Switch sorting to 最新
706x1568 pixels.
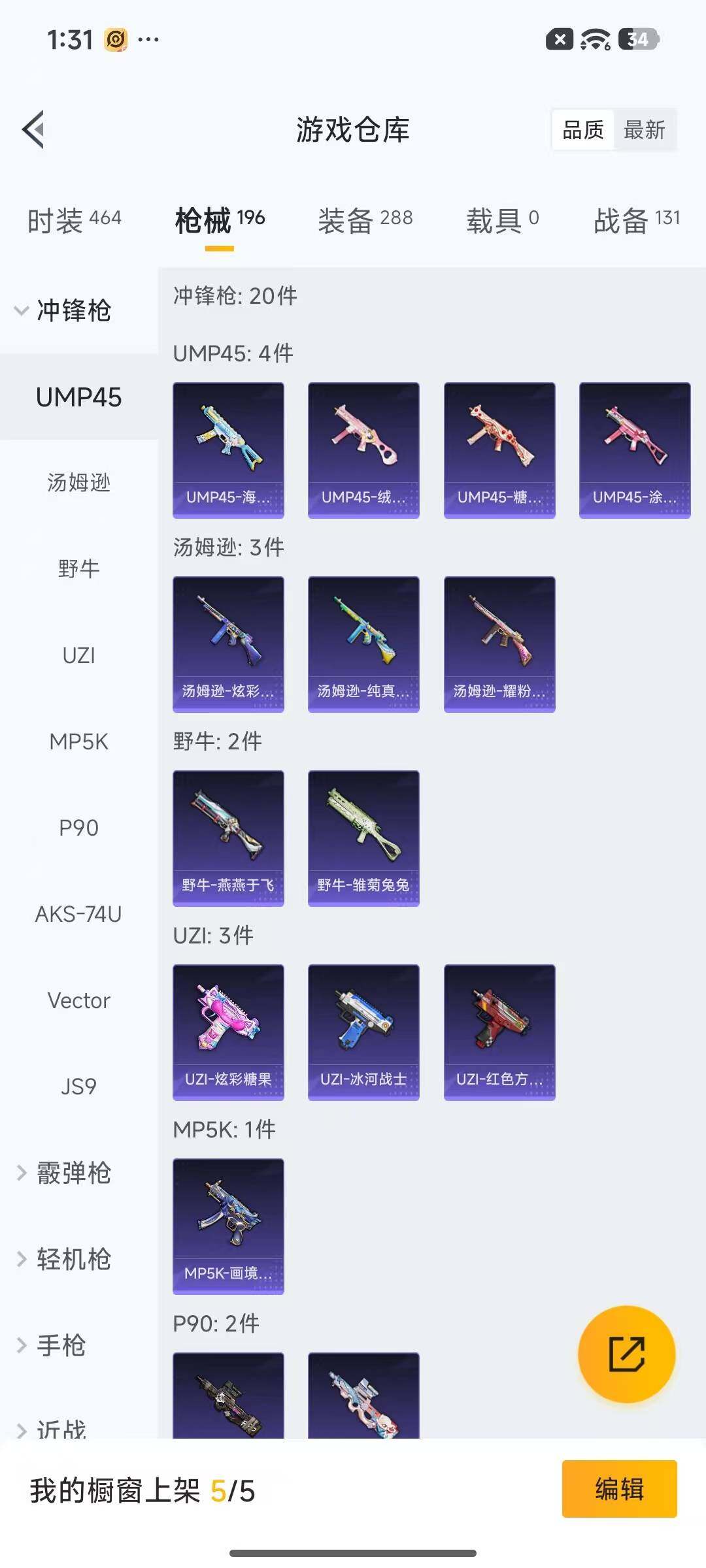pos(645,130)
